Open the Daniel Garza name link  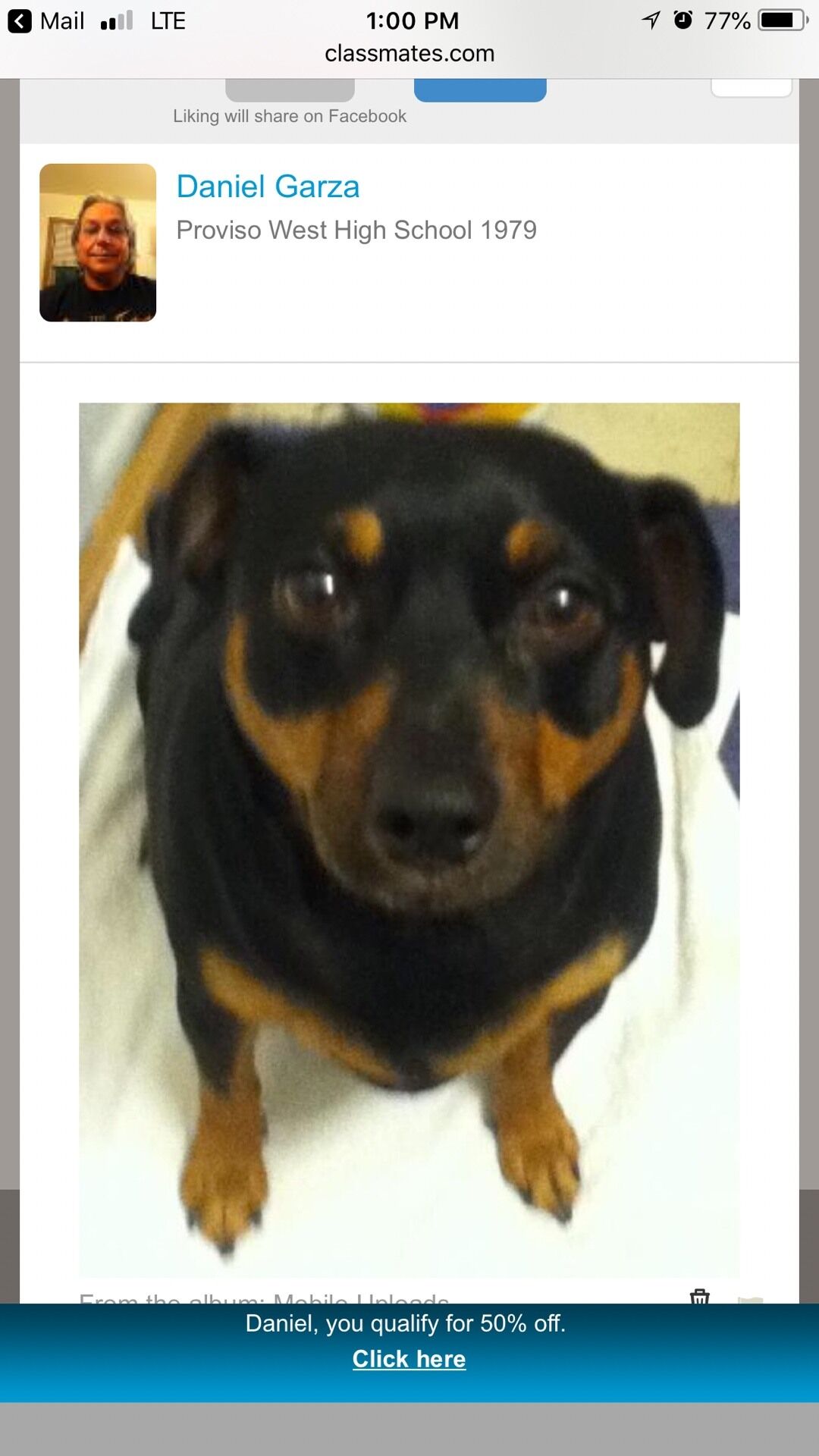coord(268,187)
